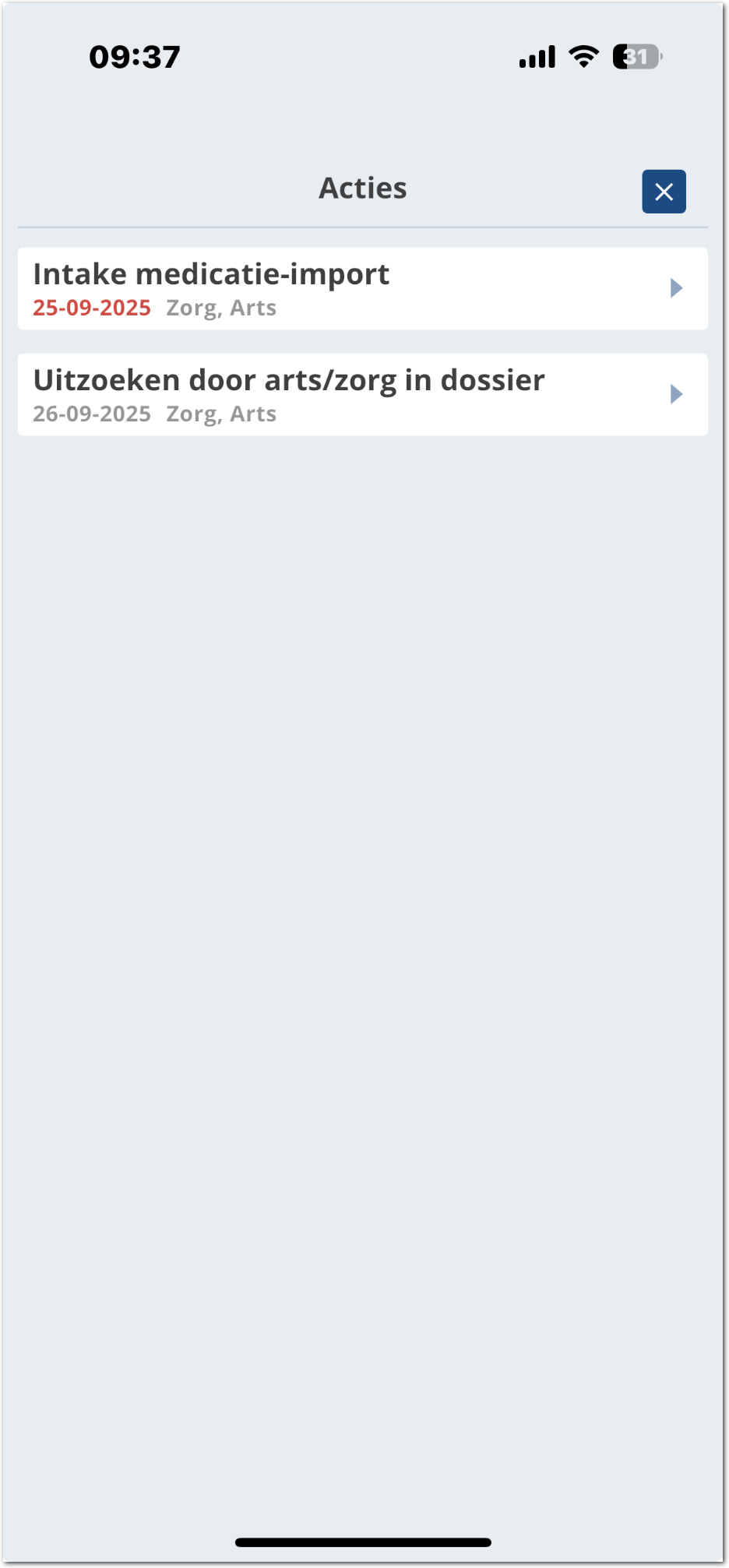Open Uitzoeken door arts/zorg in dossier
Viewport: 729px width, 1568px height.
tap(362, 395)
